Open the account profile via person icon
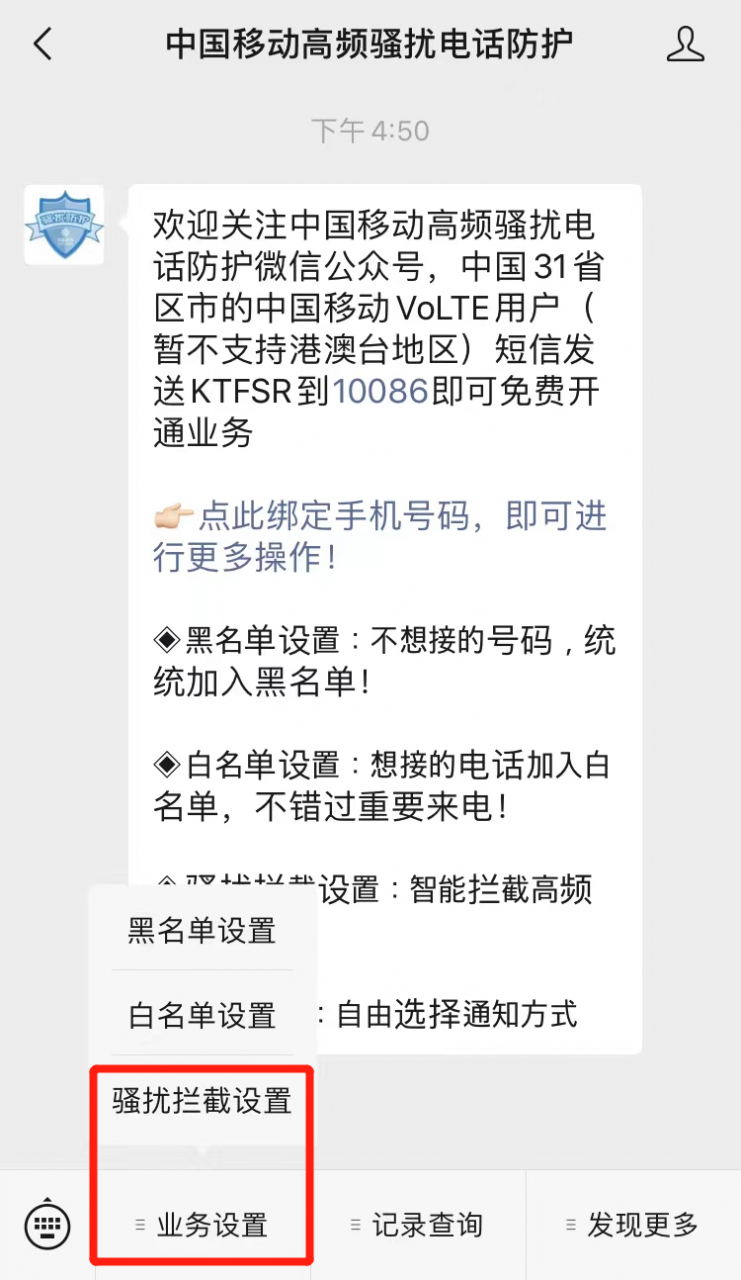Image resolution: width=741 pixels, height=1280 pixels. tap(685, 44)
